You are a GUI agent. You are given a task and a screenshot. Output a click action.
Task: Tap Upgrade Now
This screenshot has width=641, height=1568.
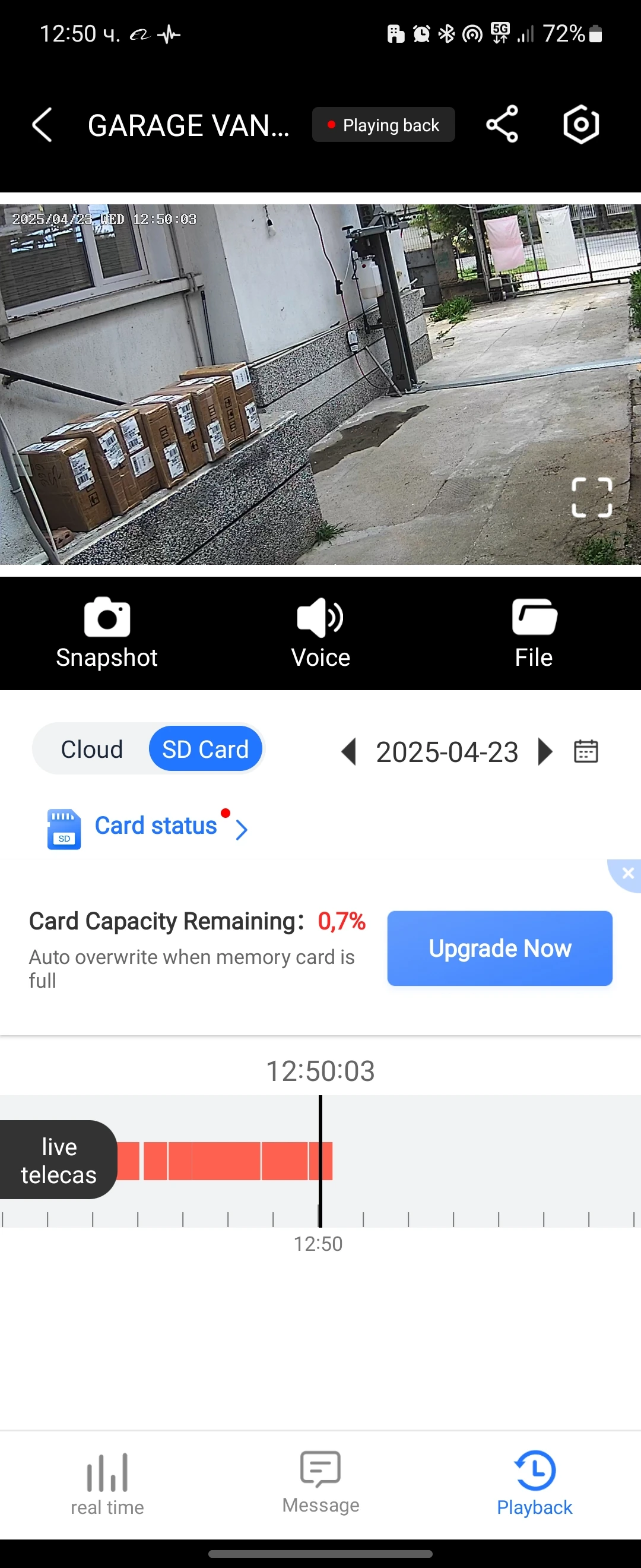(x=499, y=949)
